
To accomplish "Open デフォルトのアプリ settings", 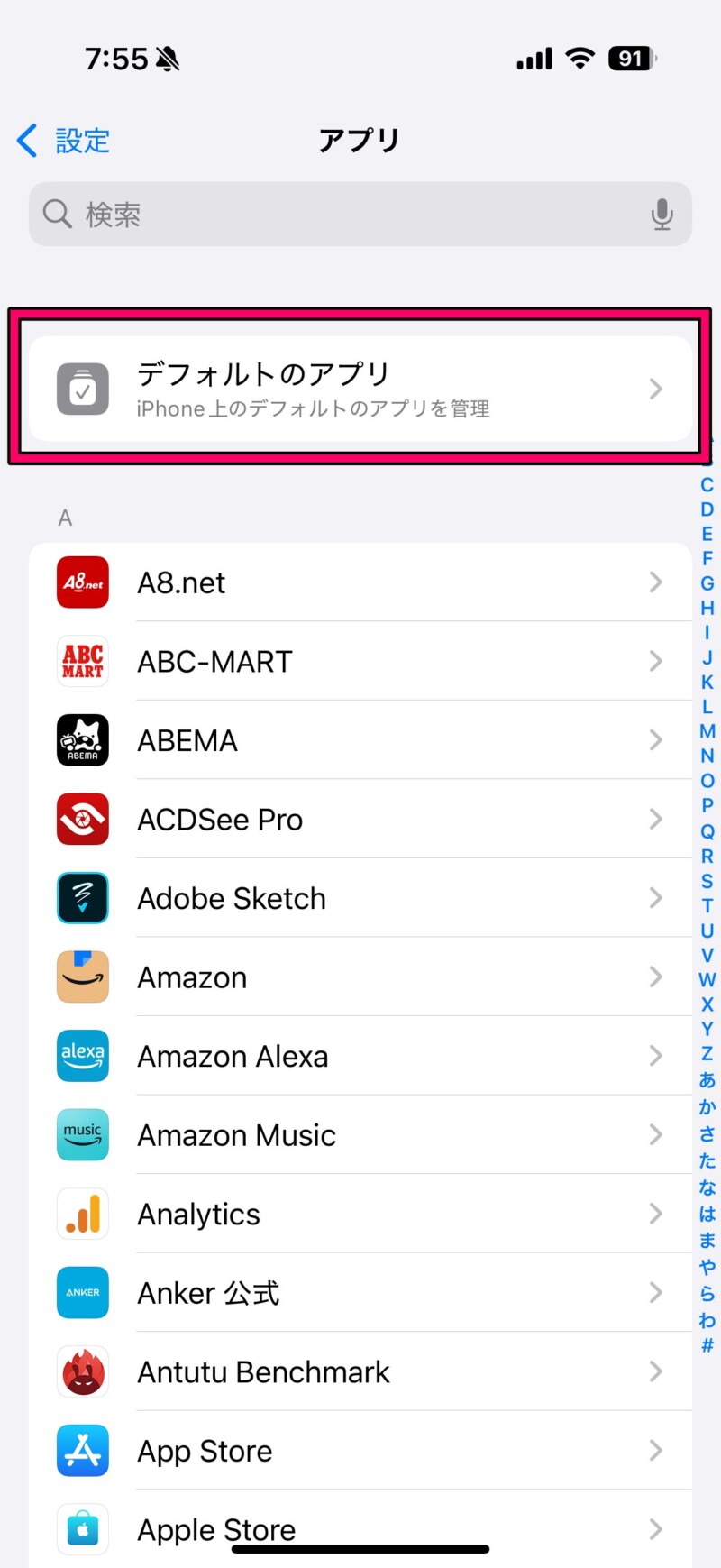I will tap(360, 389).
